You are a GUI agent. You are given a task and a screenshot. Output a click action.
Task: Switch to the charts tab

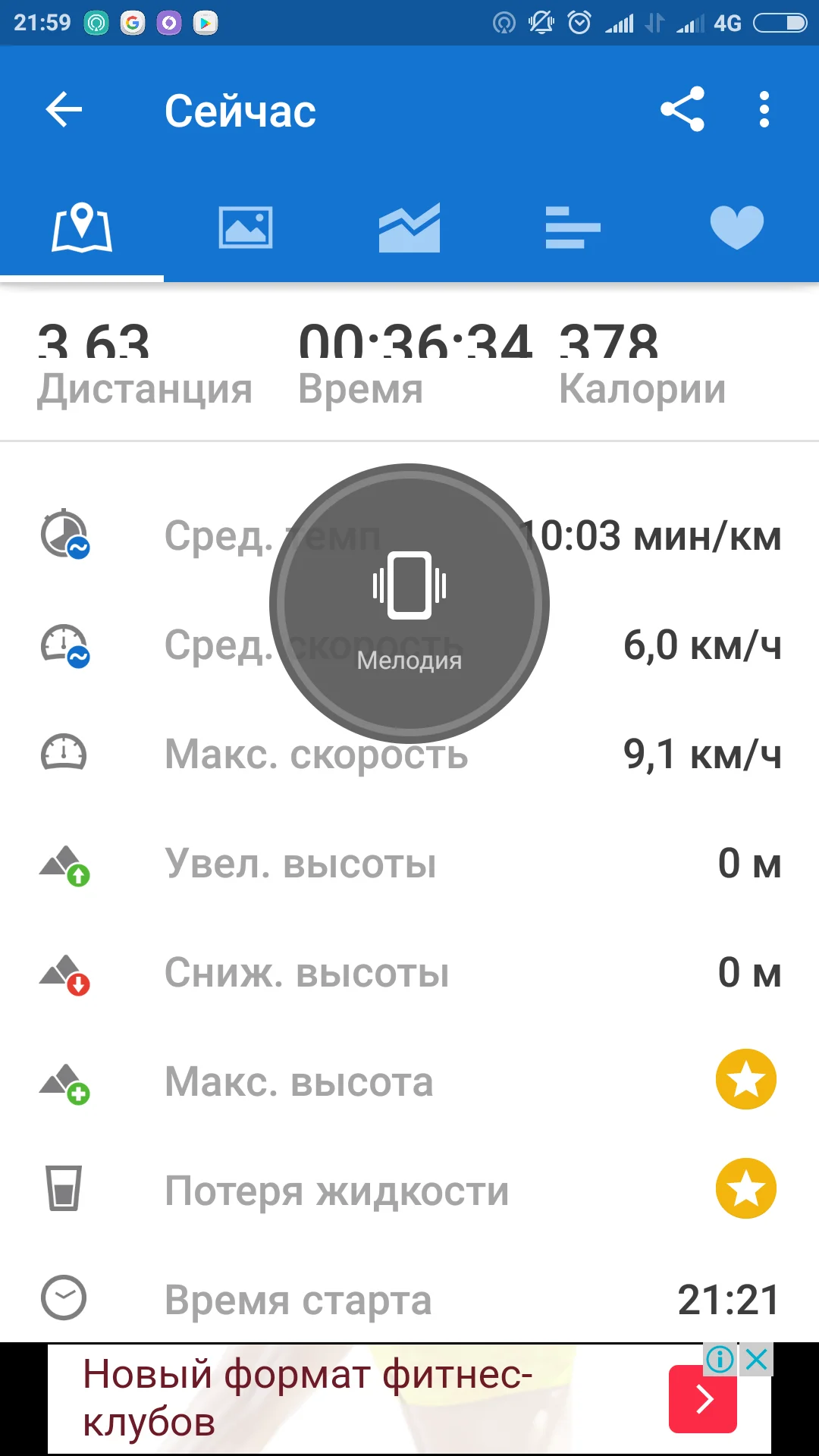(x=409, y=227)
